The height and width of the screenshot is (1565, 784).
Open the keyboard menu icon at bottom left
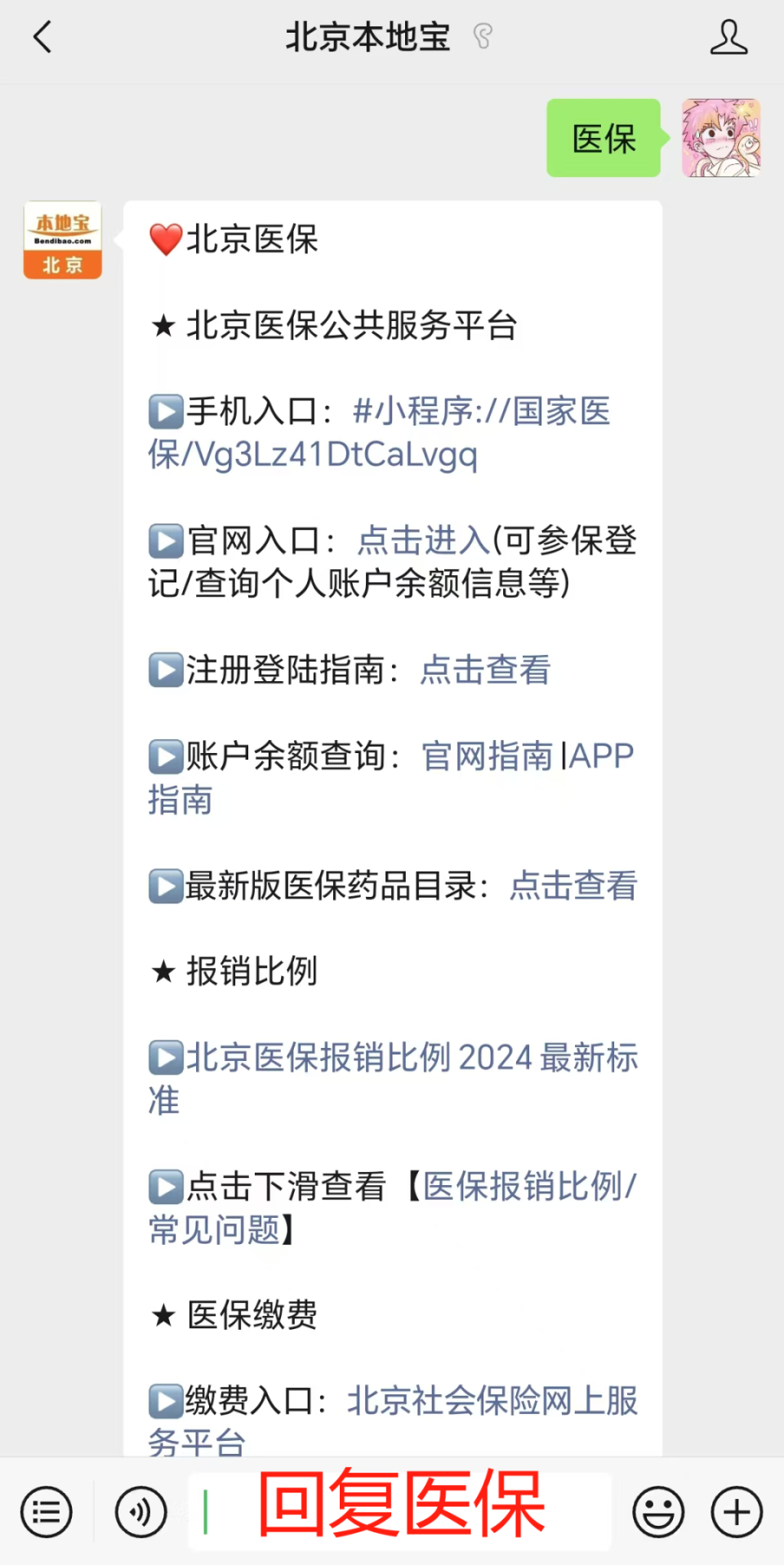coord(47,1512)
